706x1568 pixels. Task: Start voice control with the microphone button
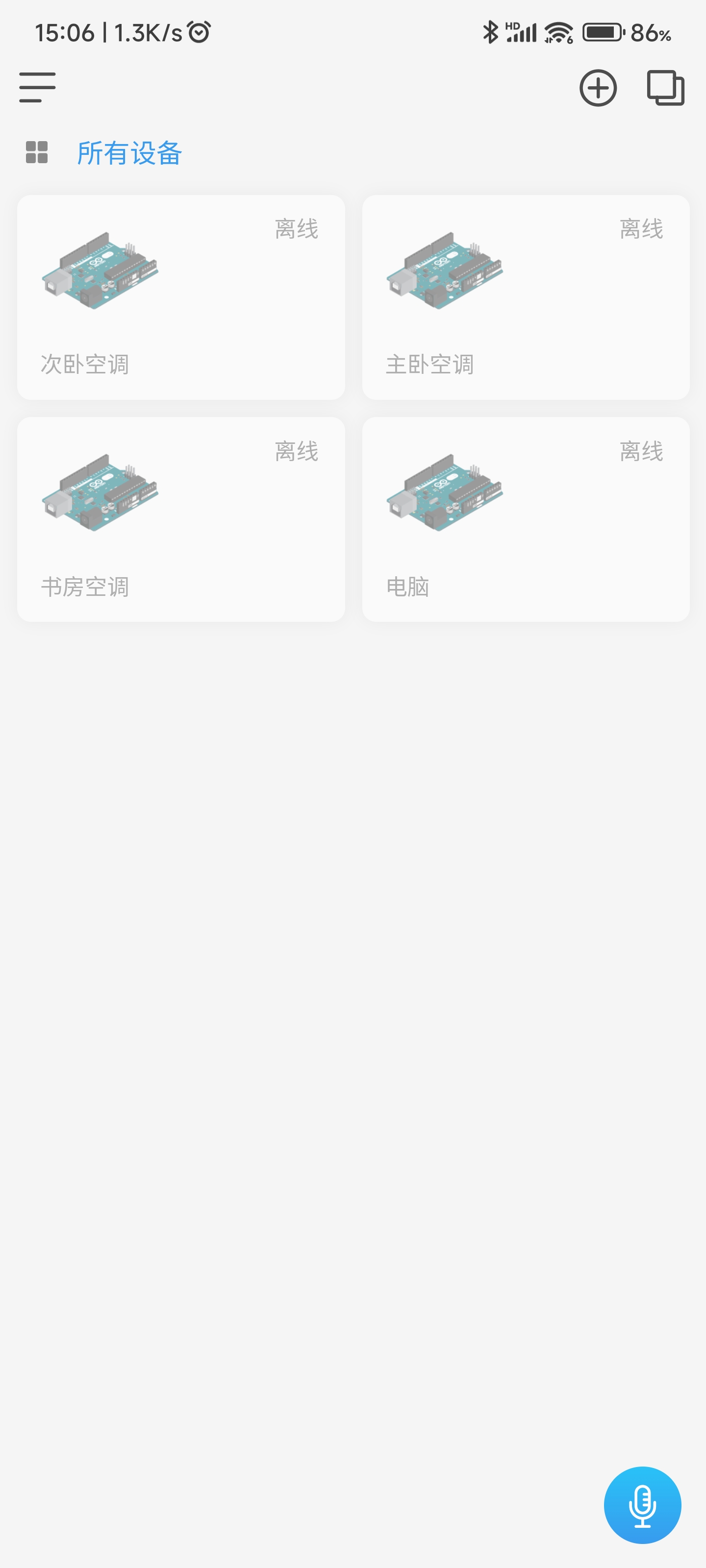click(x=642, y=1505)
